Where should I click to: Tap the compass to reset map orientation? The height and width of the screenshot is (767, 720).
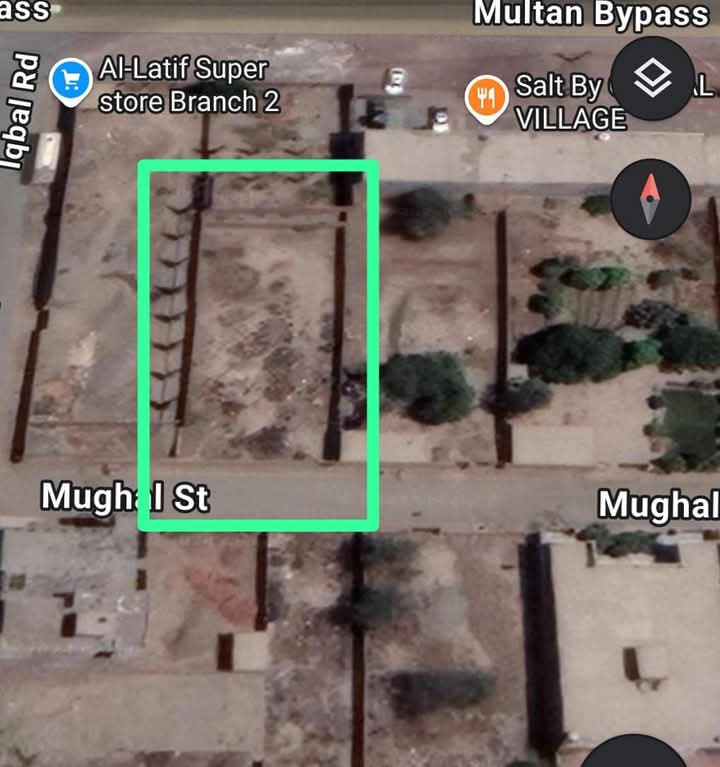click(651, 197)
